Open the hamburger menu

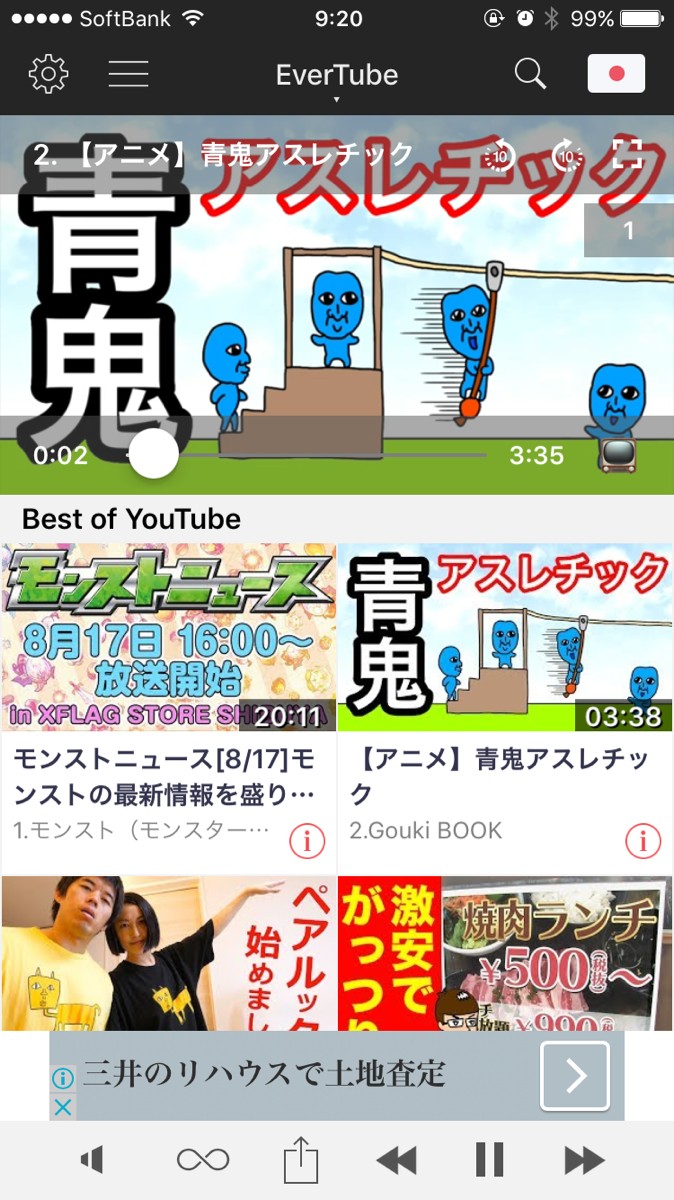coord(129,74)
